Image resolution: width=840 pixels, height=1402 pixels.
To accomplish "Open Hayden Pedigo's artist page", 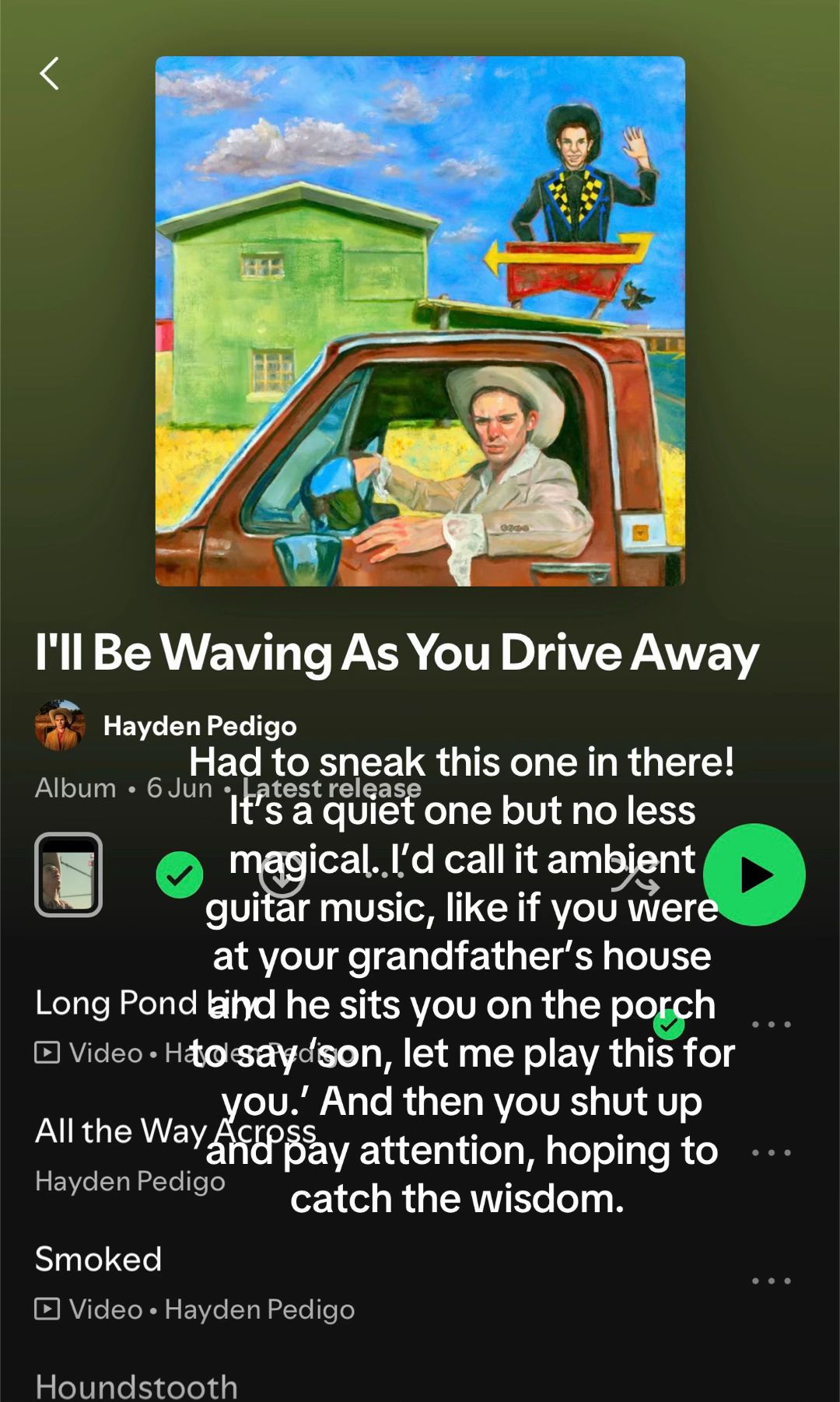I will pyautogui.click(x=200, y=726).
